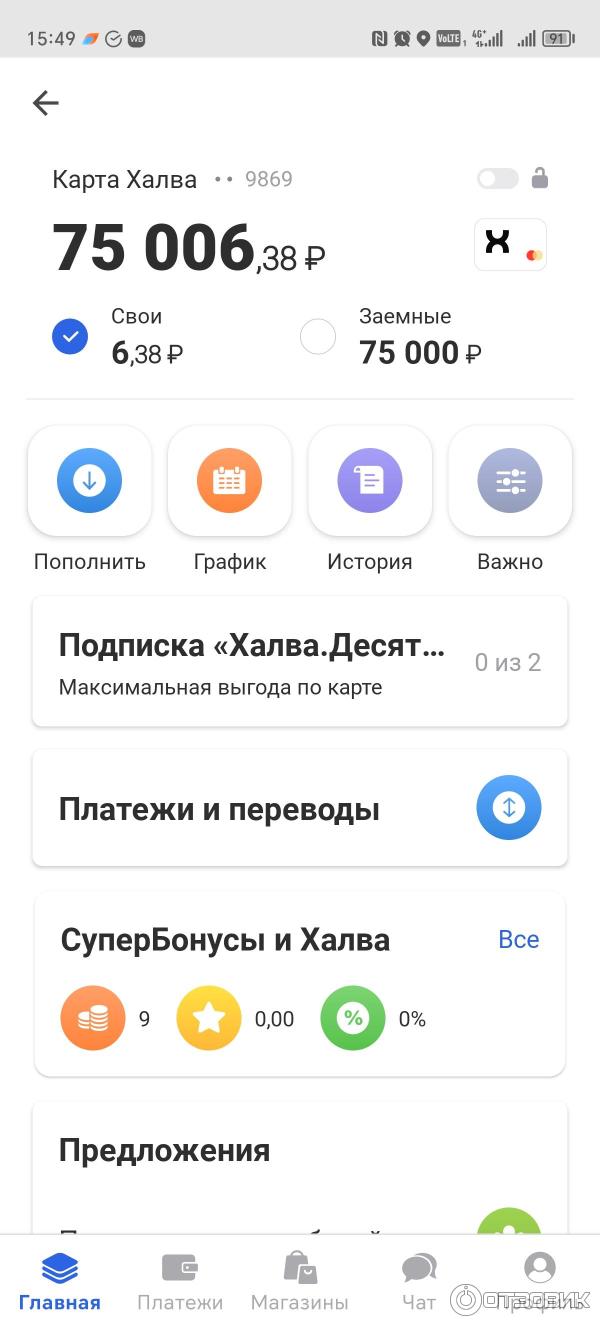
Task: Switch to the Платежи tab
Action: click(180, 1282)
